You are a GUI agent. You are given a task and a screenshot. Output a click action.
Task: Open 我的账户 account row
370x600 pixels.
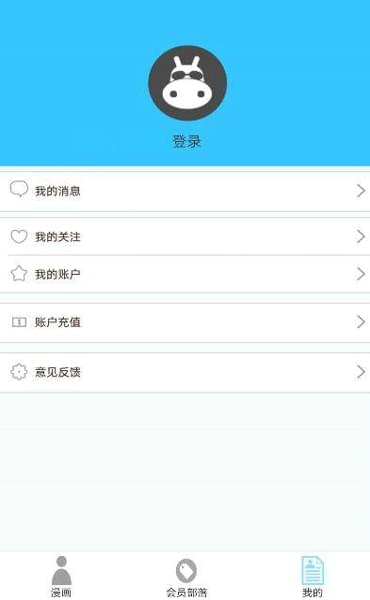click(185, 274)
